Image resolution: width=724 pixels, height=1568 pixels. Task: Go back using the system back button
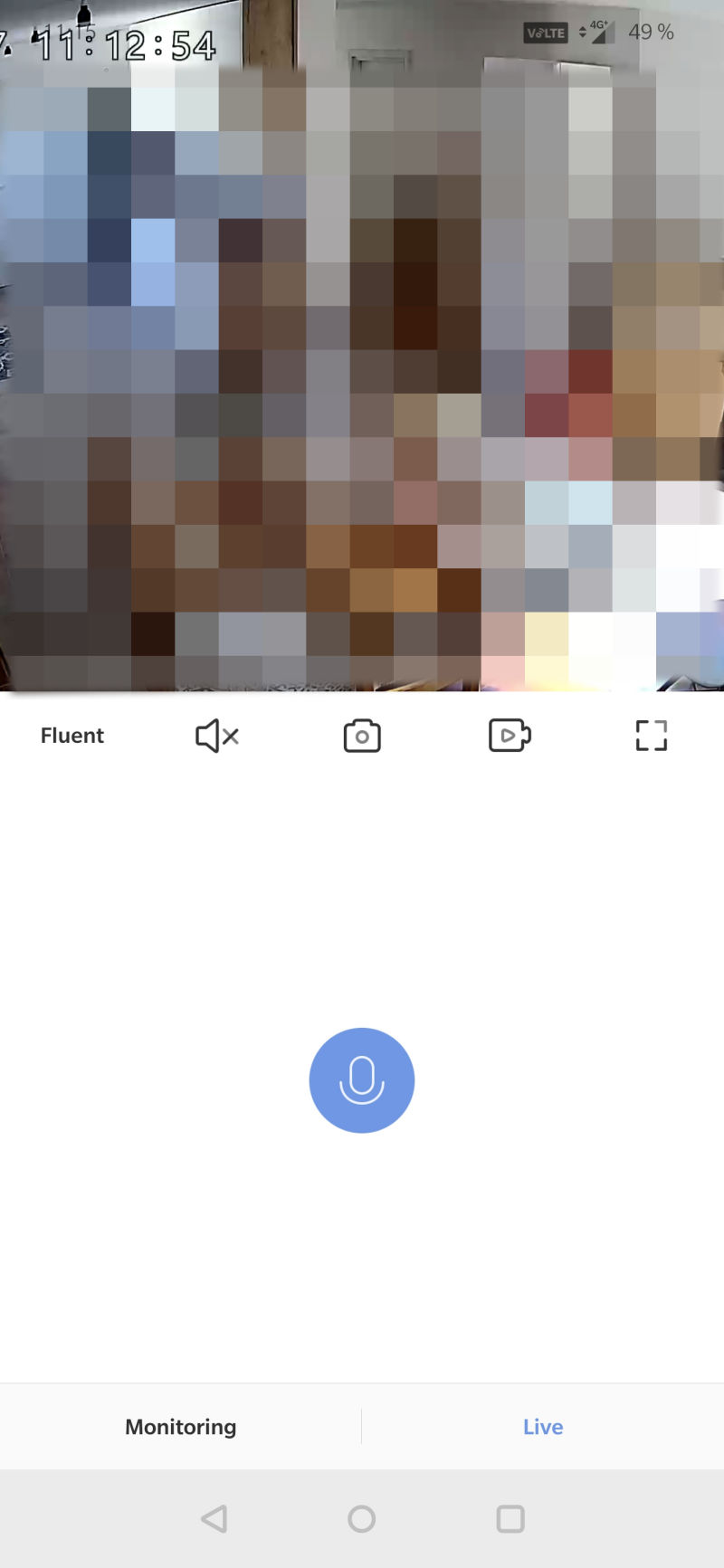[x=214, y=1518]
